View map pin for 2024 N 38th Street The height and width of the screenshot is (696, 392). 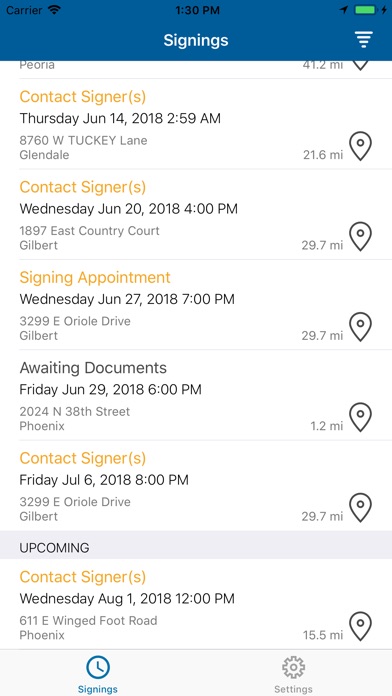coord(360,417)
